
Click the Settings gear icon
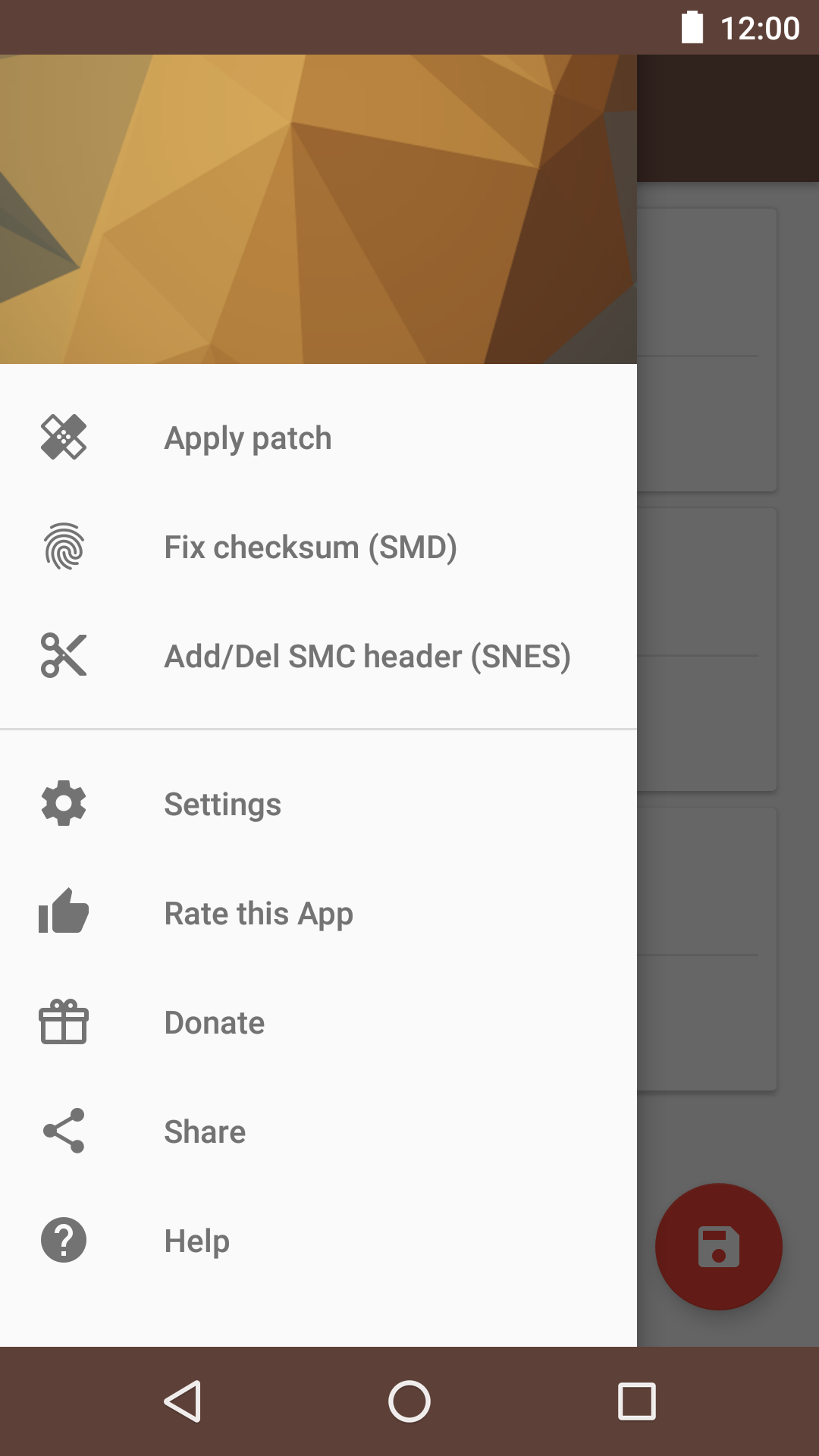[x=64, y=804]
